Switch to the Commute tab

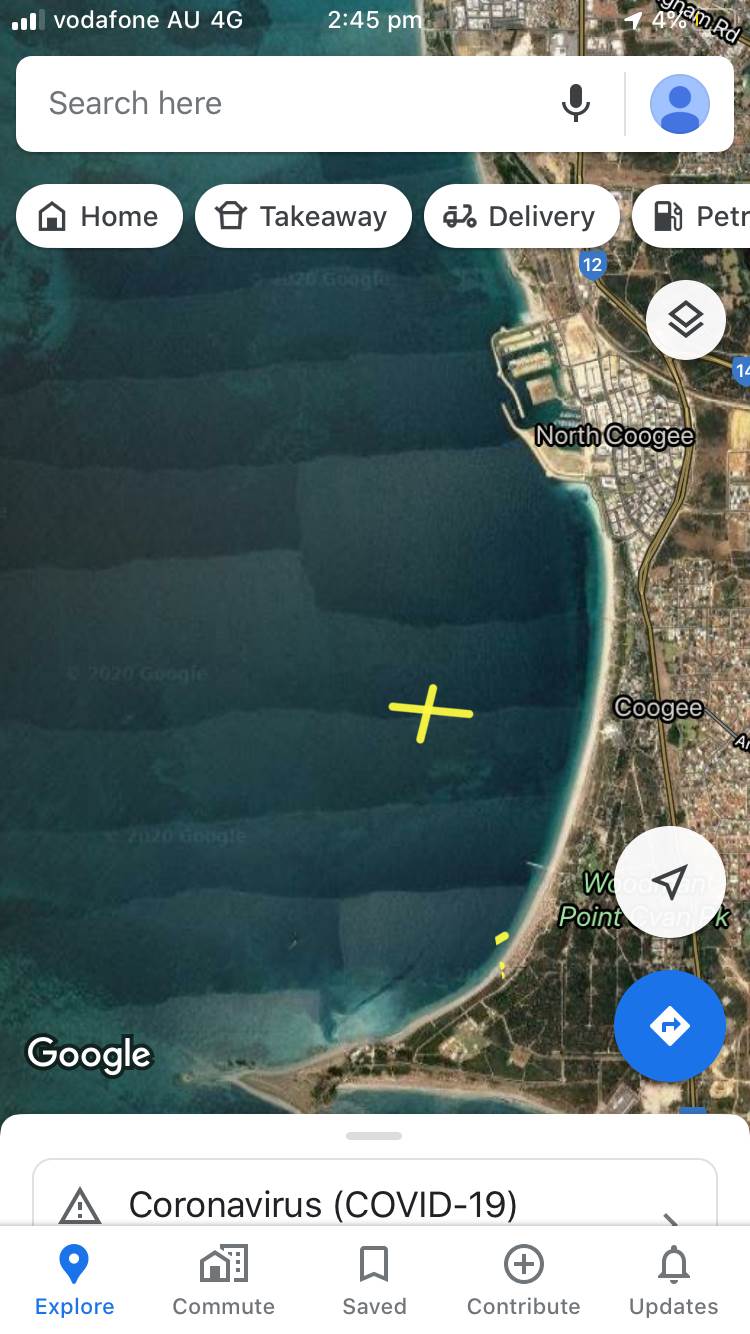(224, 1280)
